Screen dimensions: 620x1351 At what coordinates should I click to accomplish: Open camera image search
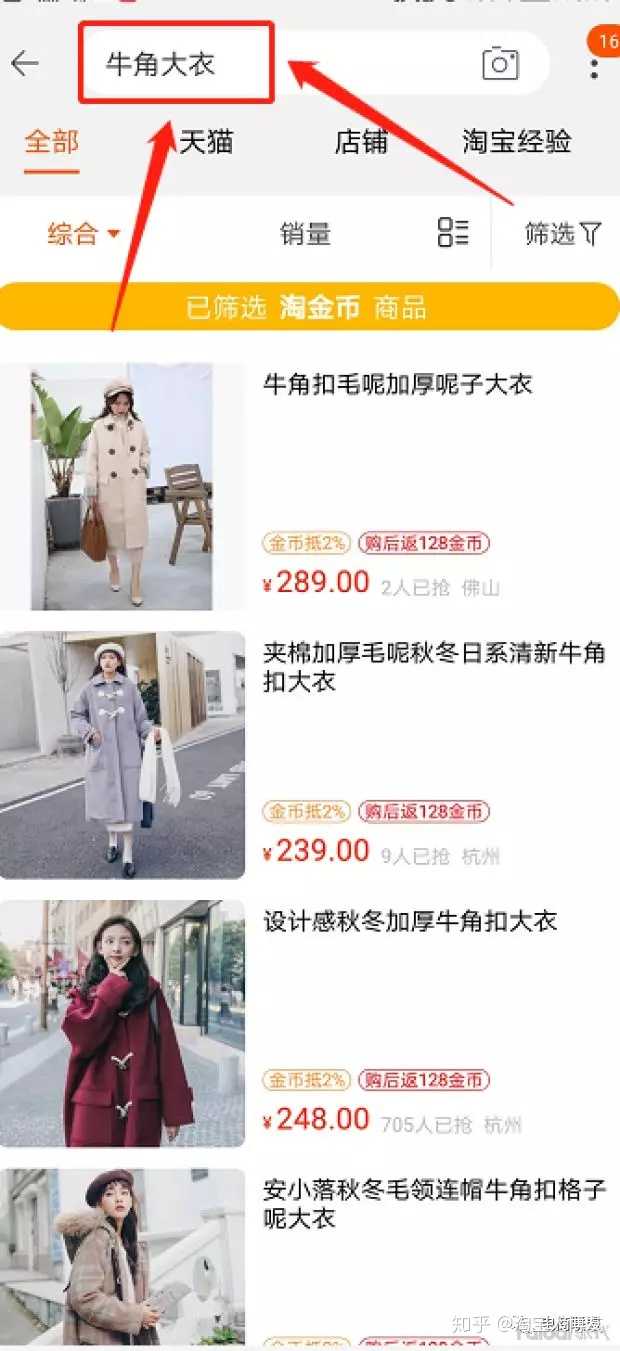[x=500, y=64]
